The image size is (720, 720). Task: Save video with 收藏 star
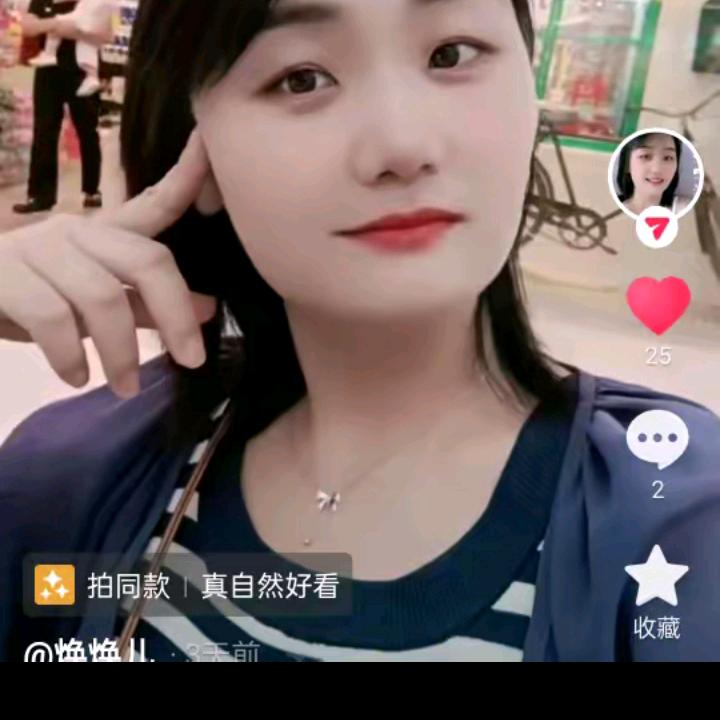pyautogui.click(x=657, y=577)
